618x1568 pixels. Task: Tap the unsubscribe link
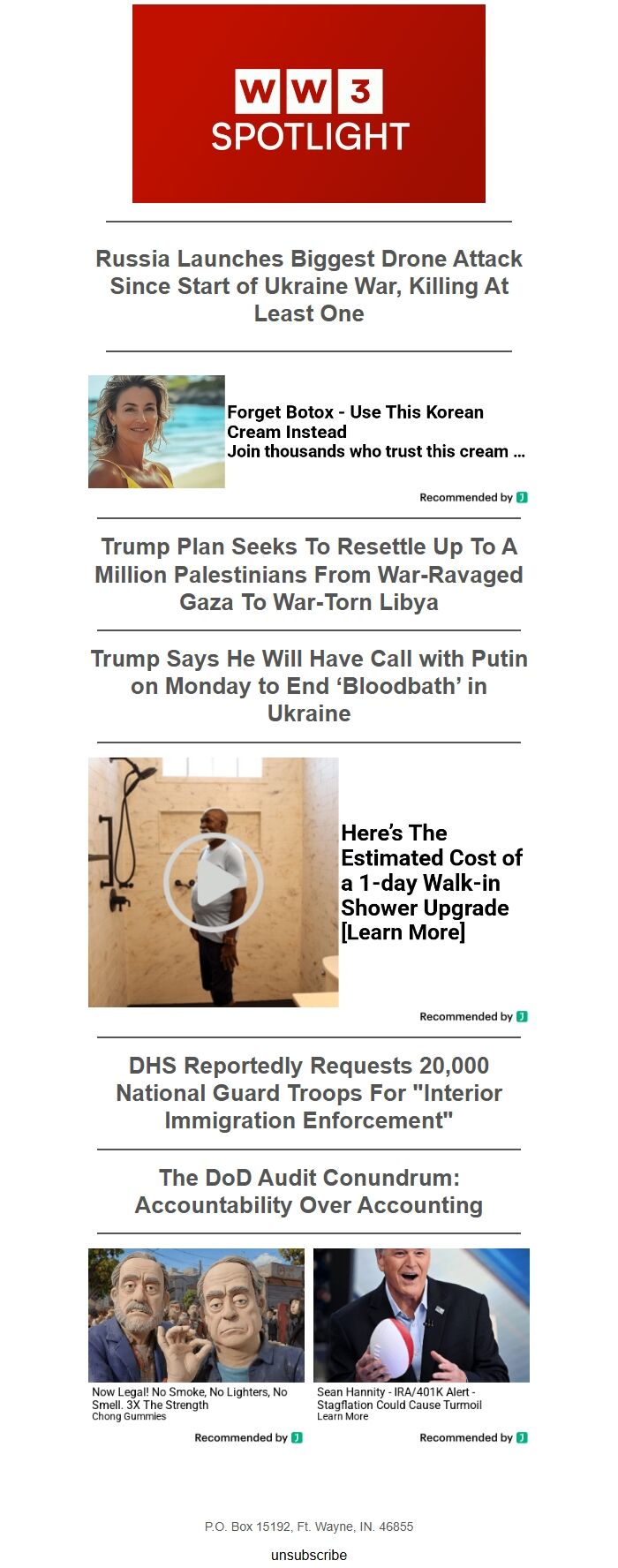coord(309,1555)
